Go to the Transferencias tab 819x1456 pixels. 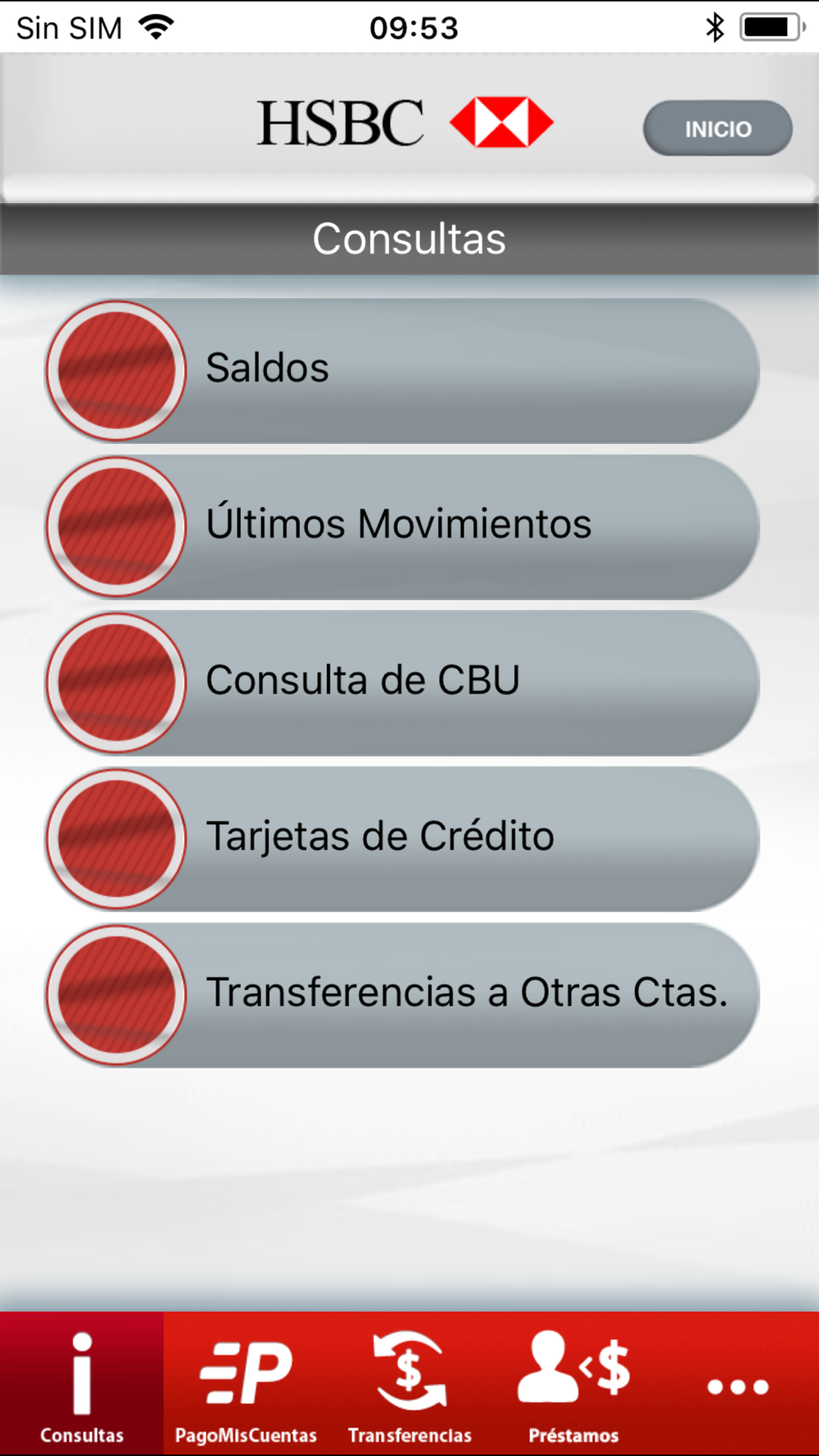[x=409, y=1384]
